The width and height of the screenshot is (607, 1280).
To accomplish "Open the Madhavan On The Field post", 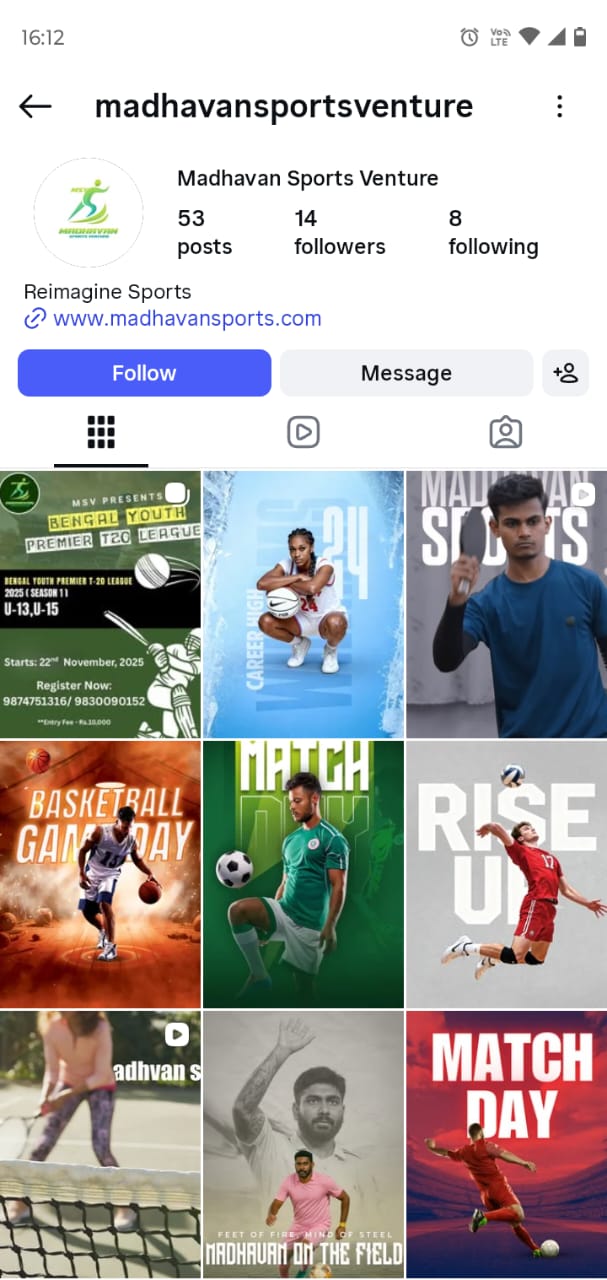I will (303, 1144).
